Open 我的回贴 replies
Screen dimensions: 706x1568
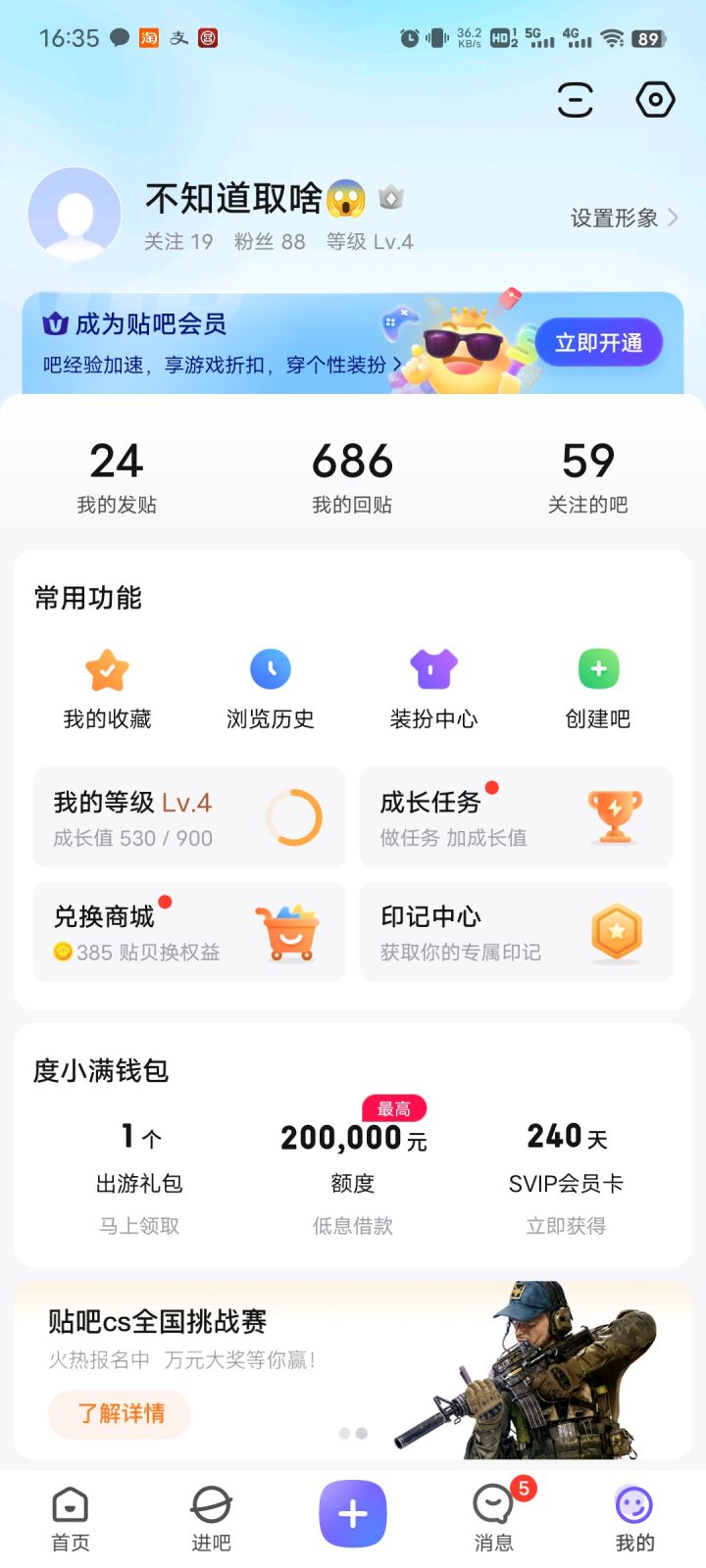click(352, 477)
